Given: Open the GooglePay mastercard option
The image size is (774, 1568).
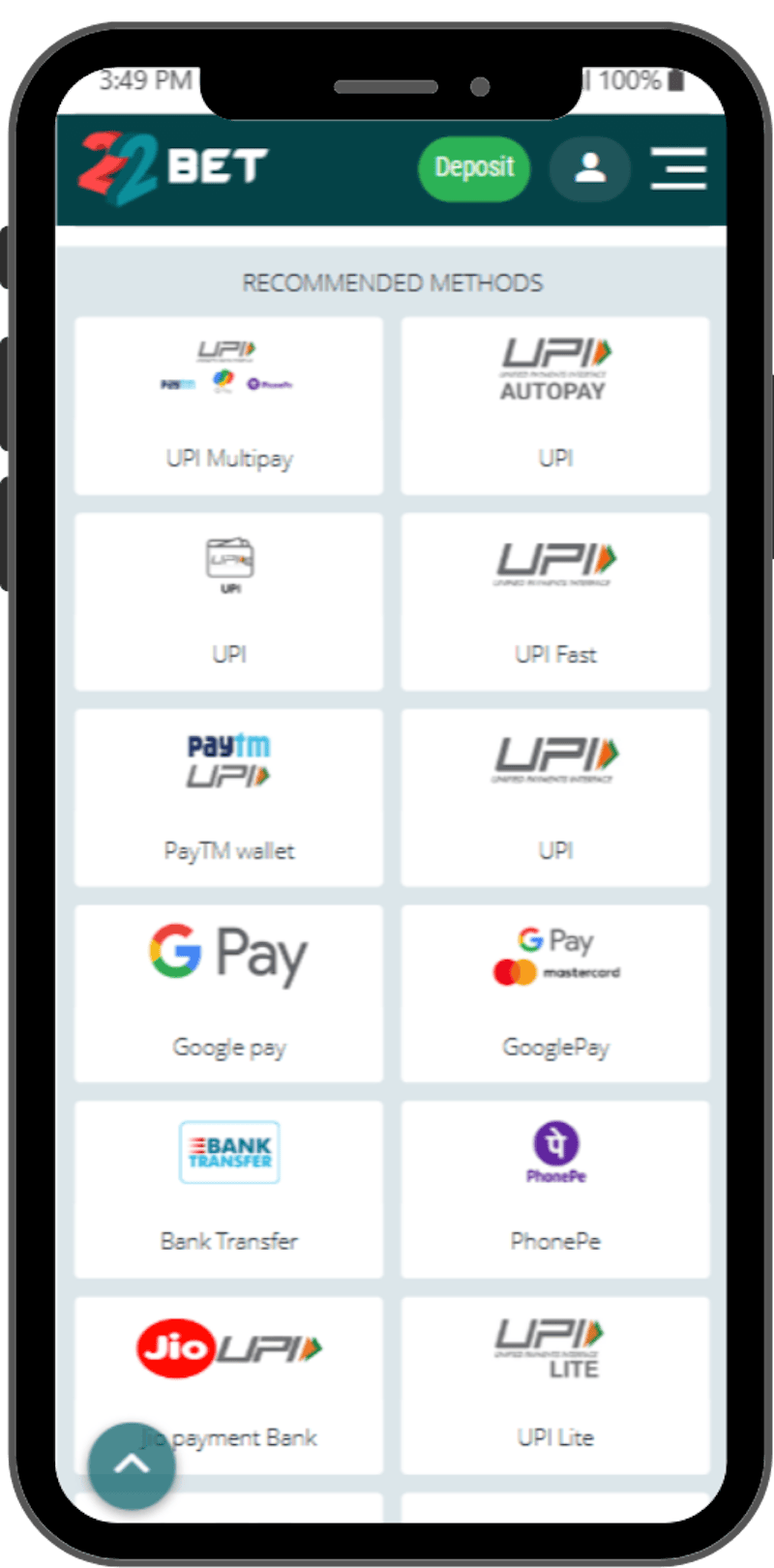Looking at the screenshot, I should pos(555,993).
